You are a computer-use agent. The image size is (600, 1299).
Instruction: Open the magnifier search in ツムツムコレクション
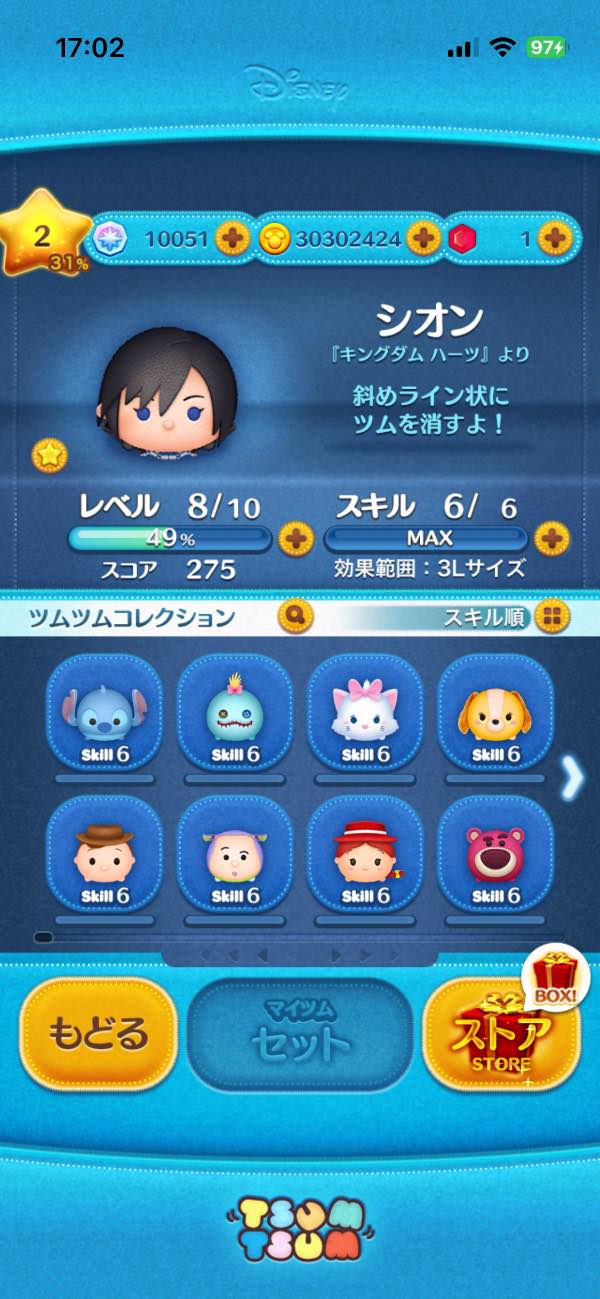click(x=296, y=616)
